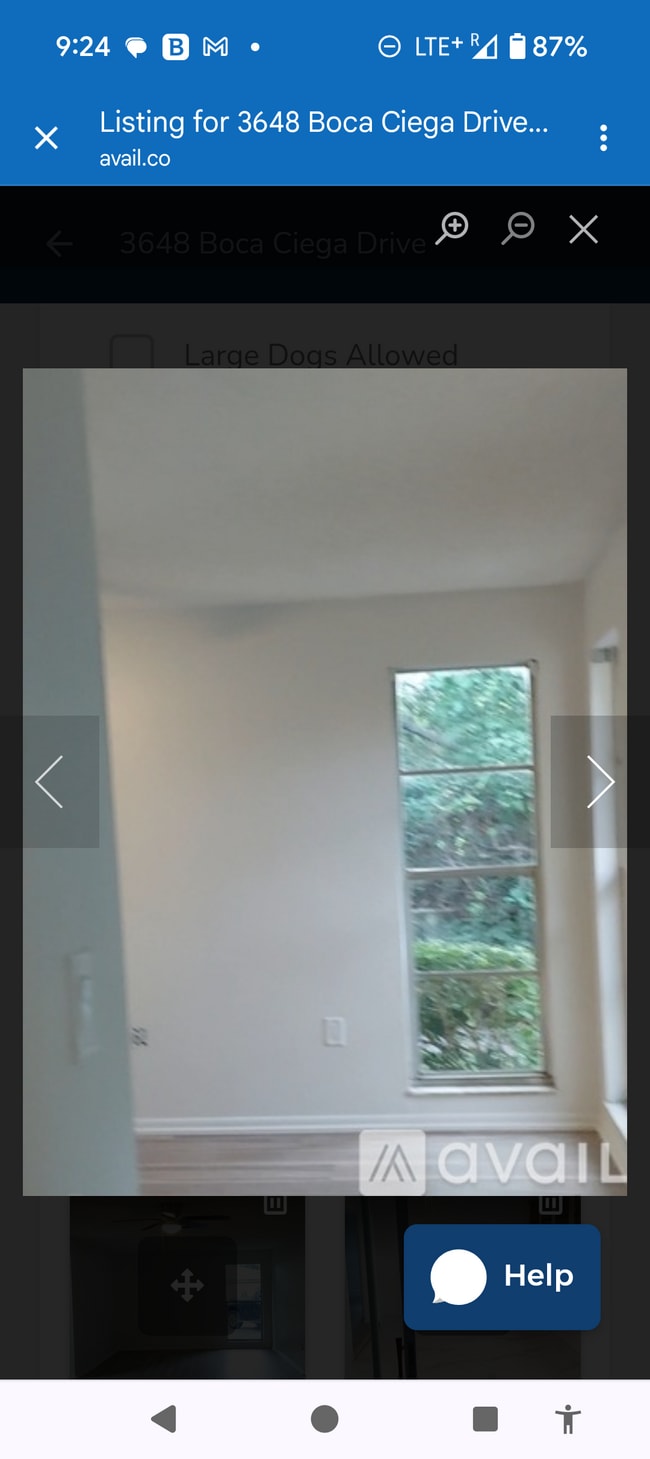Show the previous listing photo
This screenshot has height=1459, width=650.
pos(50,781)
